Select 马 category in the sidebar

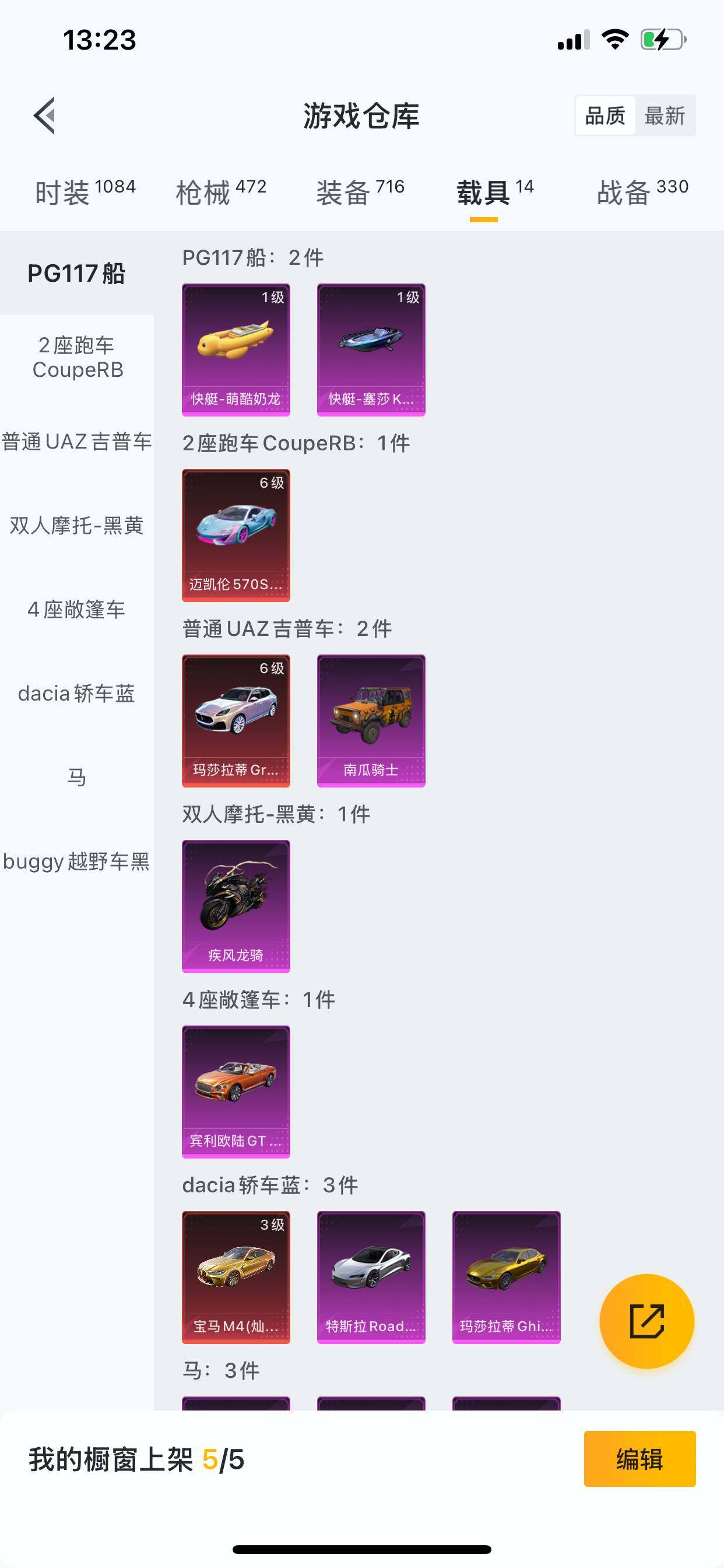(x=76, y=776)
